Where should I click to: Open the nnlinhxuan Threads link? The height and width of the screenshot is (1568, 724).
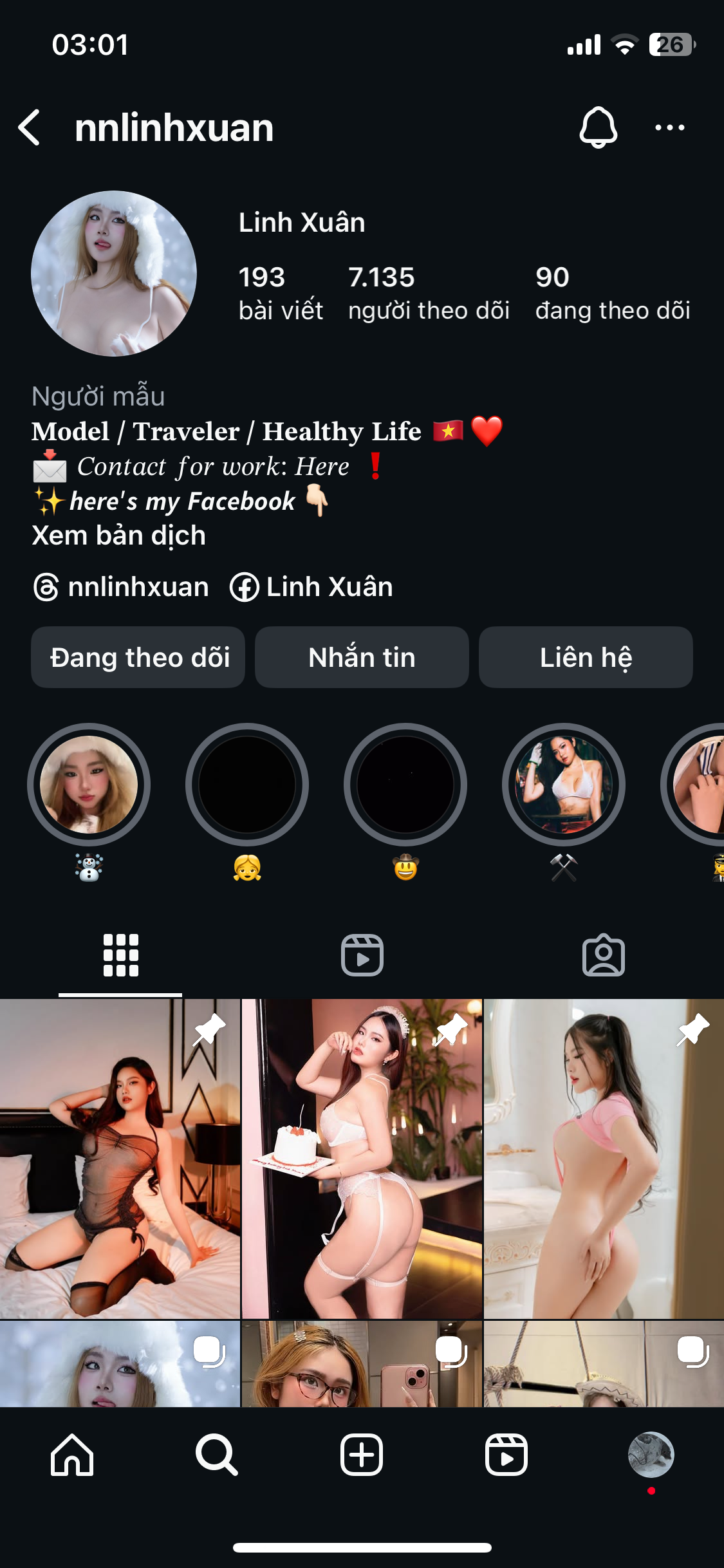(122, 587)
